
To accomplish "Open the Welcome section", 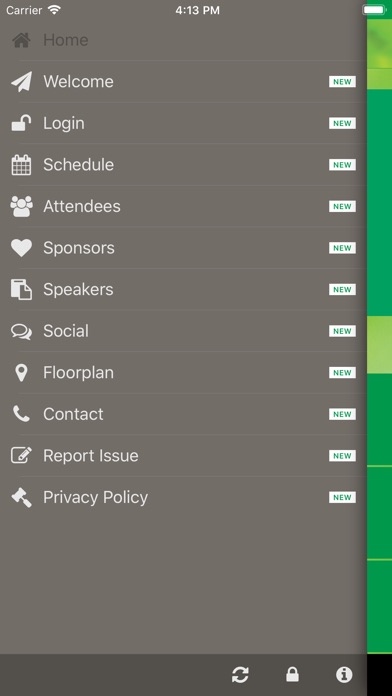I will [x=183, y=82].
